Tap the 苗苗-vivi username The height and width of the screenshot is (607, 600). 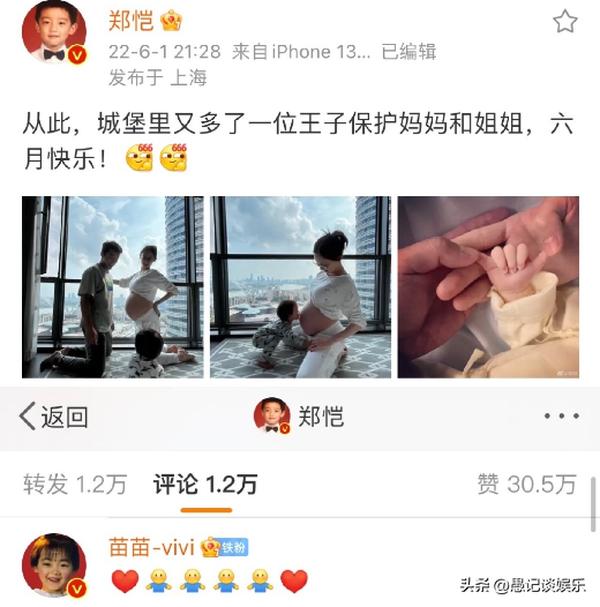click(152, 547)
